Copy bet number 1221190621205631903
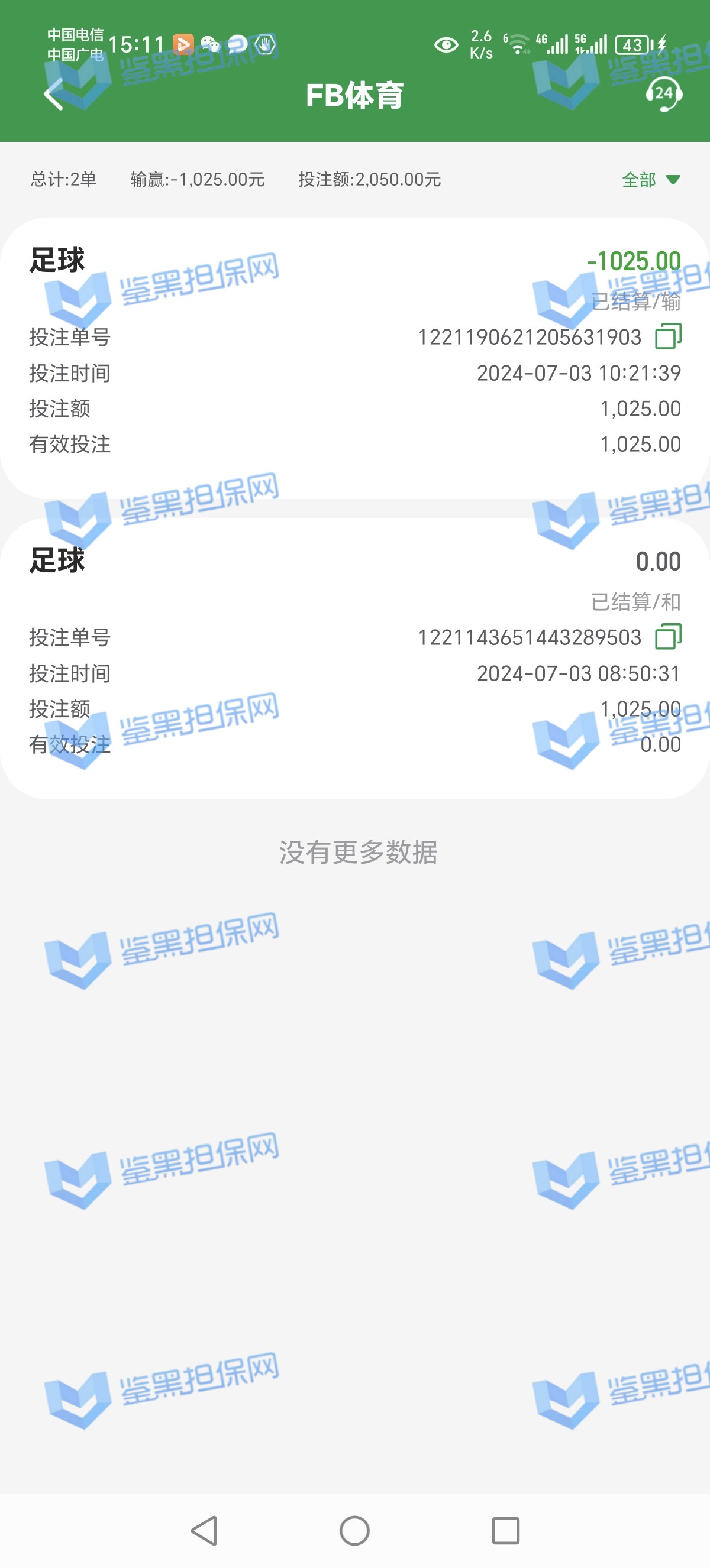Viewport: 710px width, 1568px height. pyautogui.click(x=668, y=336)
